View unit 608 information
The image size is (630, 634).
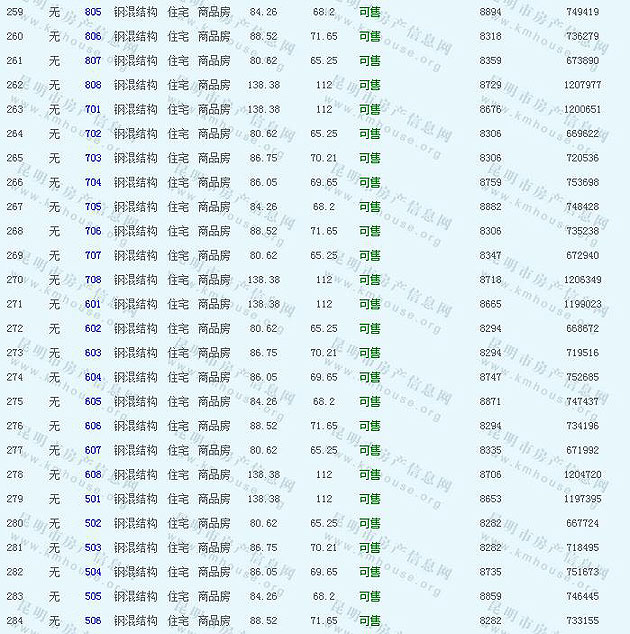(93, 475)
